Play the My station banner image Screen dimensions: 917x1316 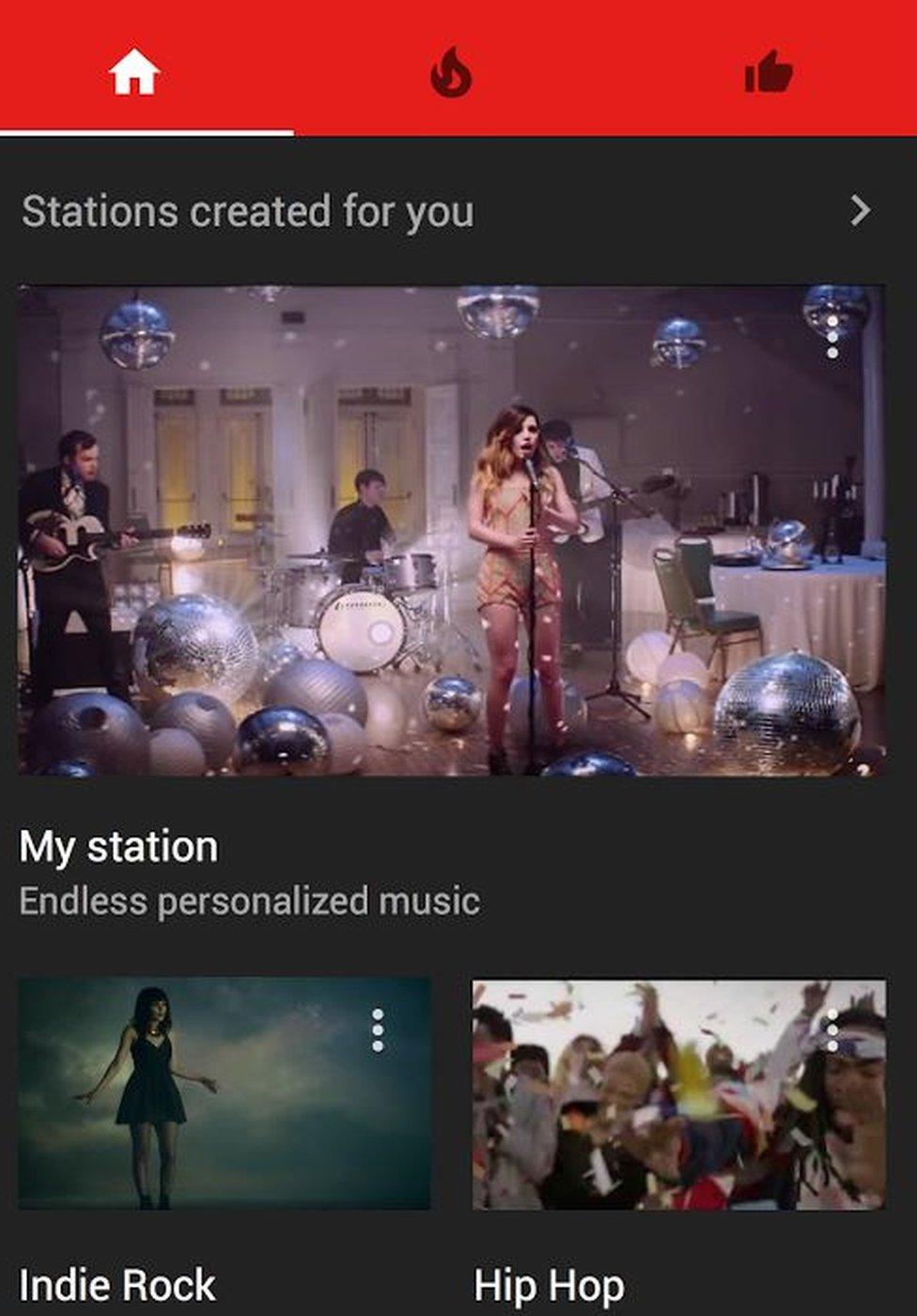(x=451, y=526)
